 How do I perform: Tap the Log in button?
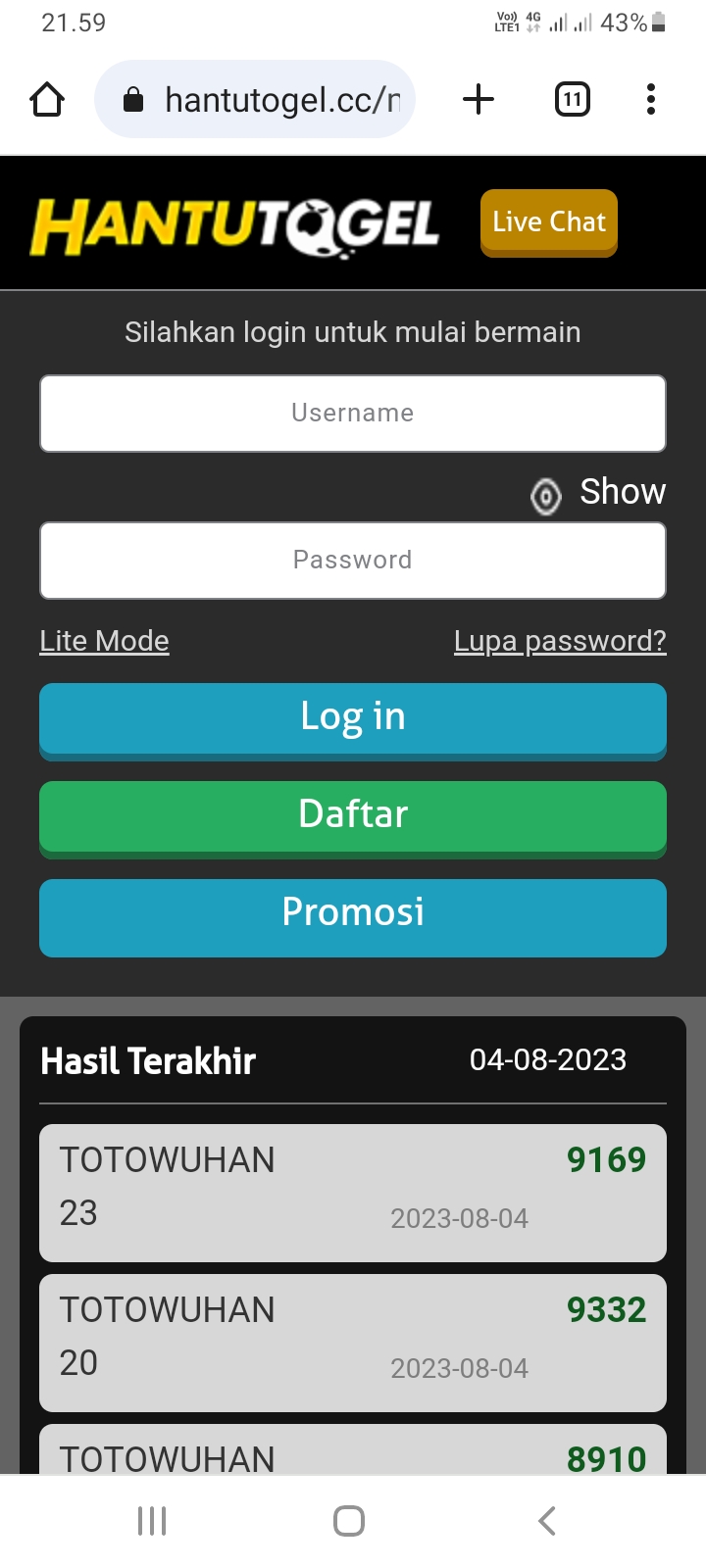(353, 718)
